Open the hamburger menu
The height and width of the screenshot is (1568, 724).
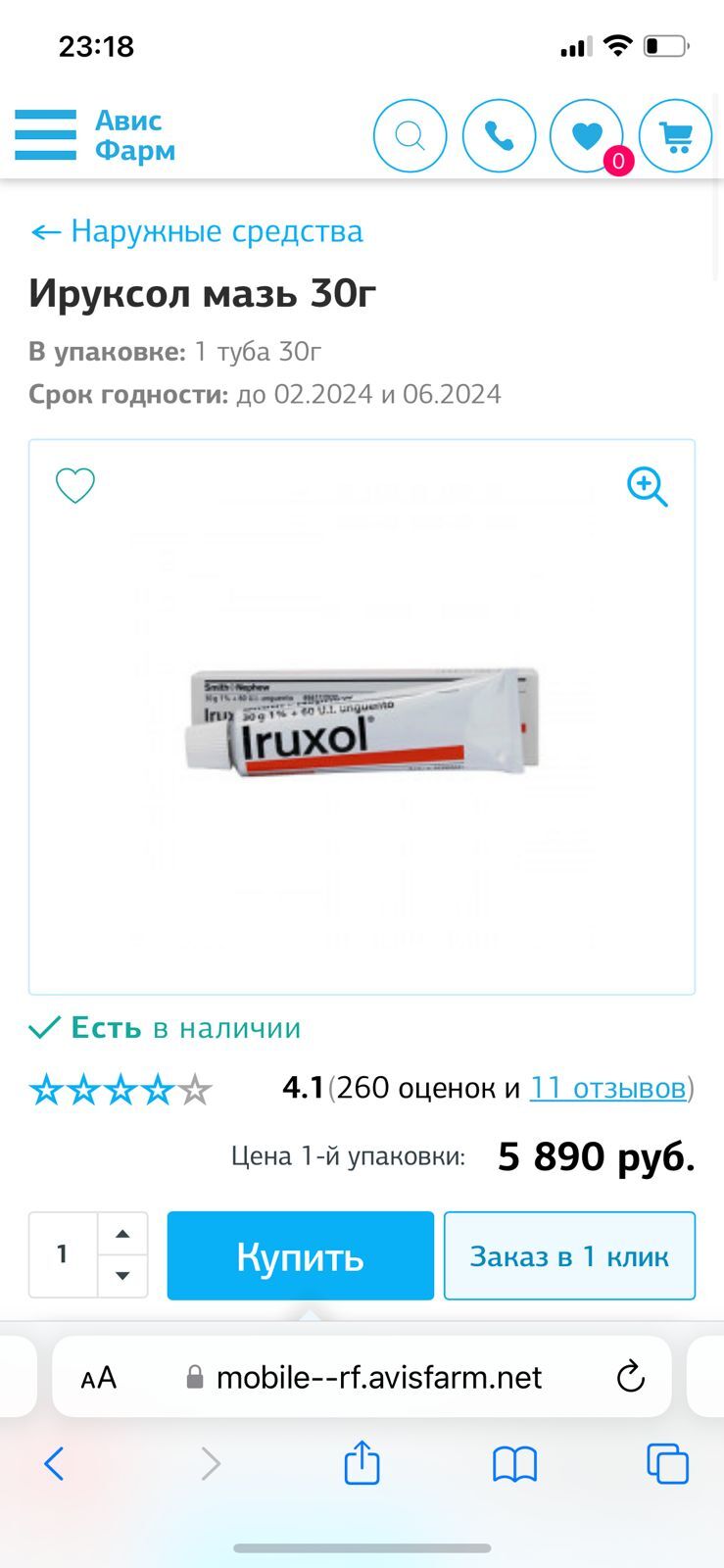click(45, 135)
